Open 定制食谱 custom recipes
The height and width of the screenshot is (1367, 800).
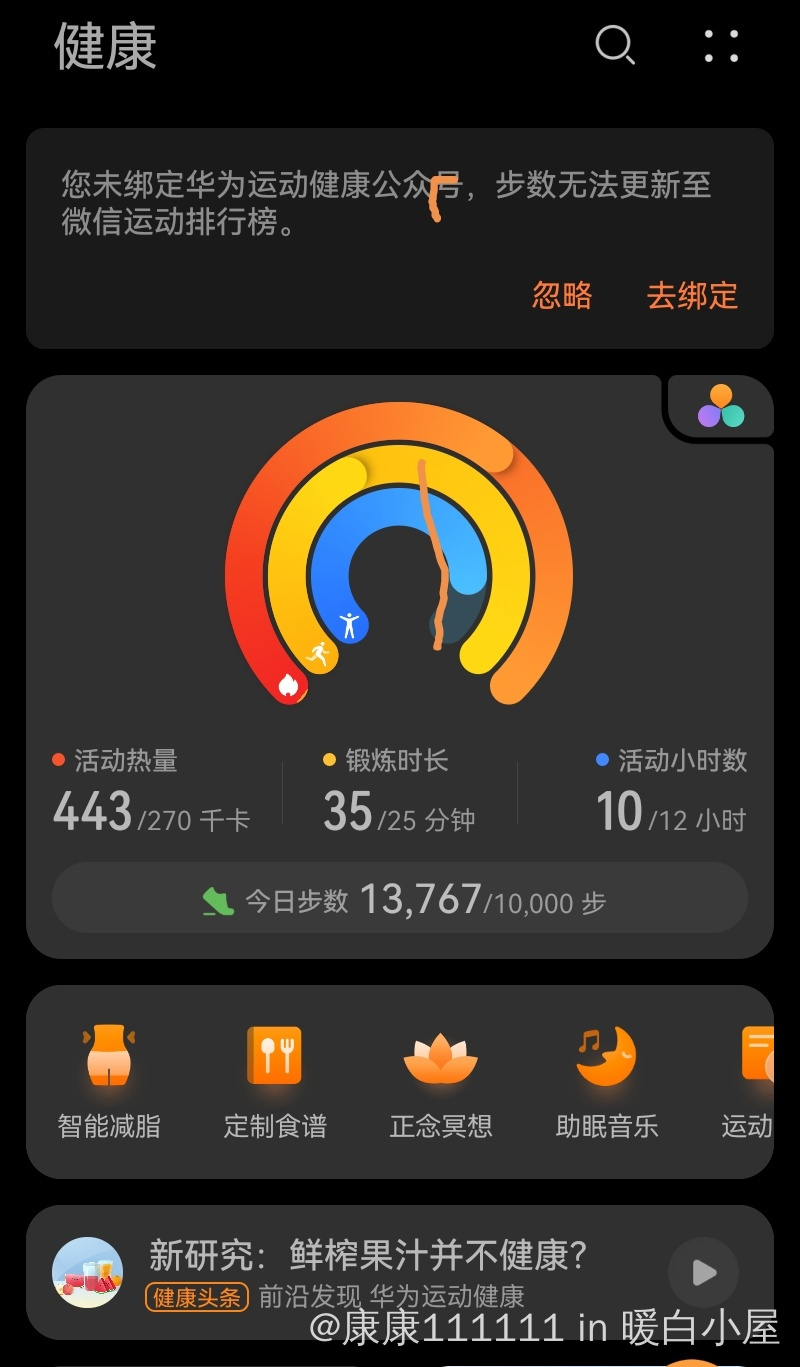click(x=275, y=1082)
